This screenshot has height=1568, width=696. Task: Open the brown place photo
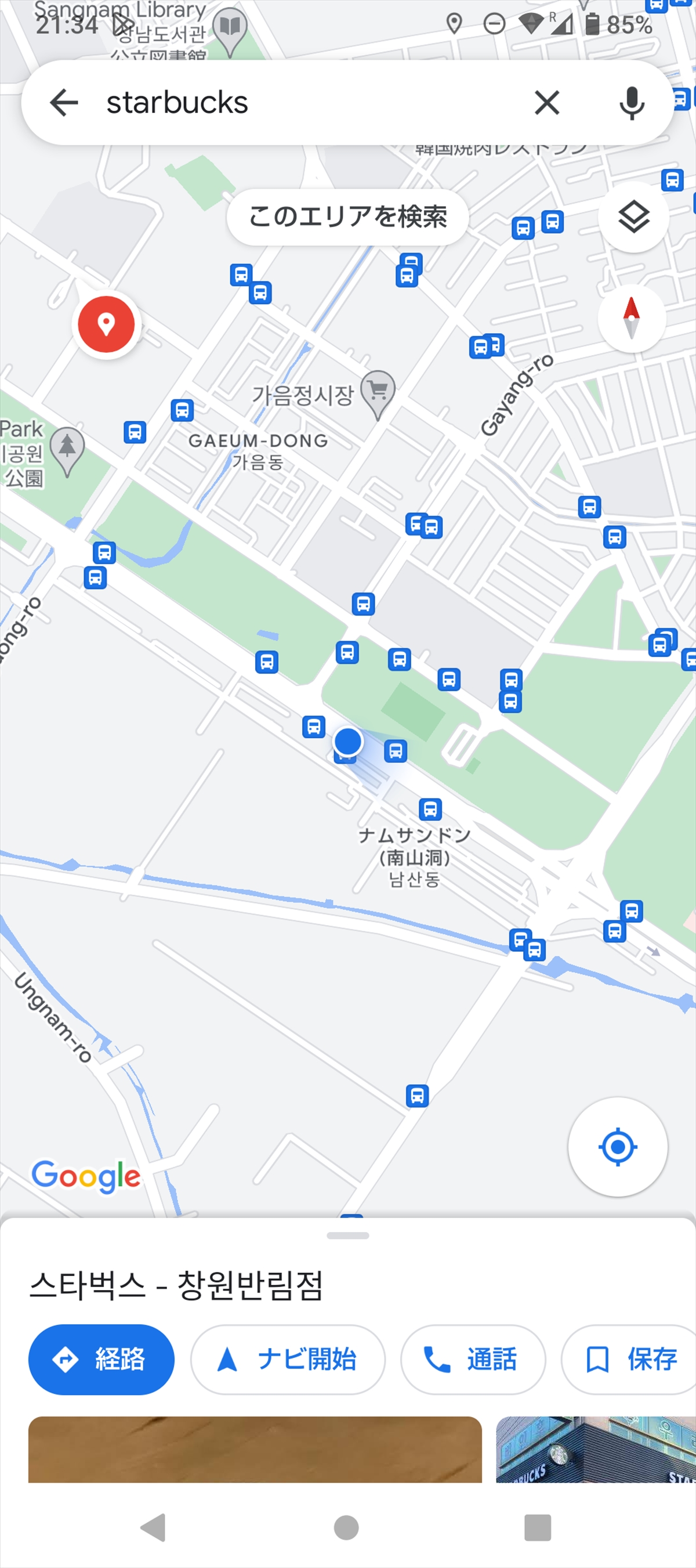tap(255, 1449)
